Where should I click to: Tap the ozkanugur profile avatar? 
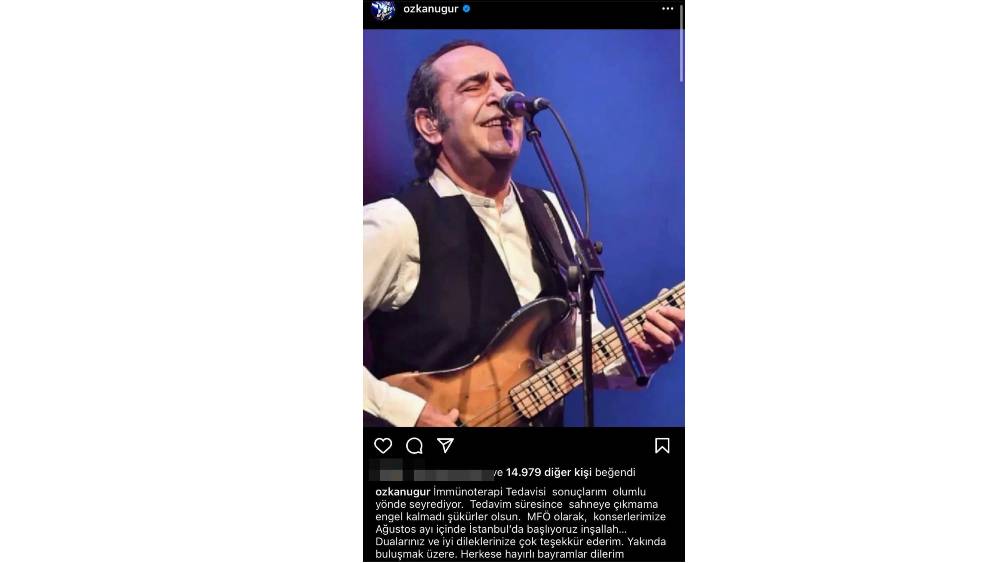click(x=383, y=10)
